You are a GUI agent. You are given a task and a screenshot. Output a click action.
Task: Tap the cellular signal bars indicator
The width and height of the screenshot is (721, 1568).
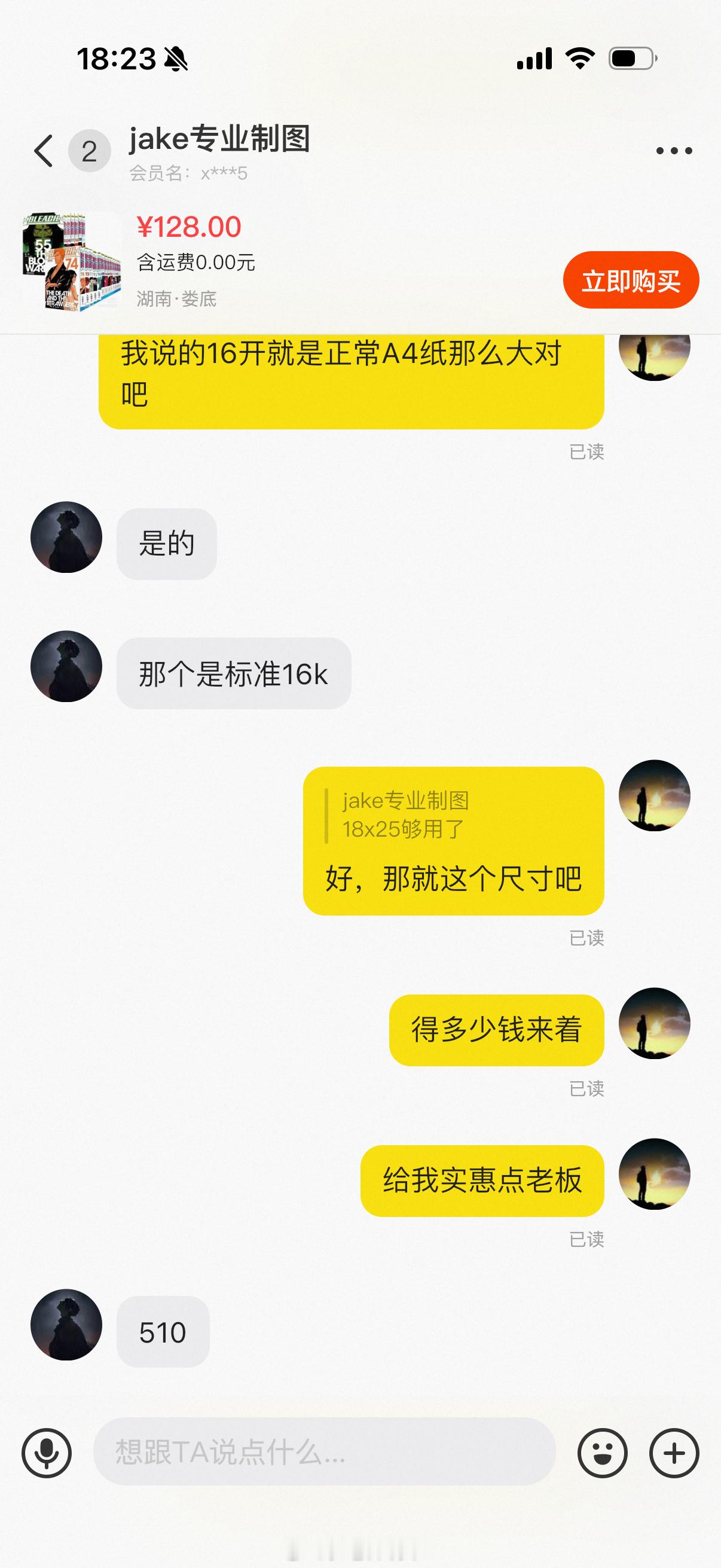coord(536,57)
